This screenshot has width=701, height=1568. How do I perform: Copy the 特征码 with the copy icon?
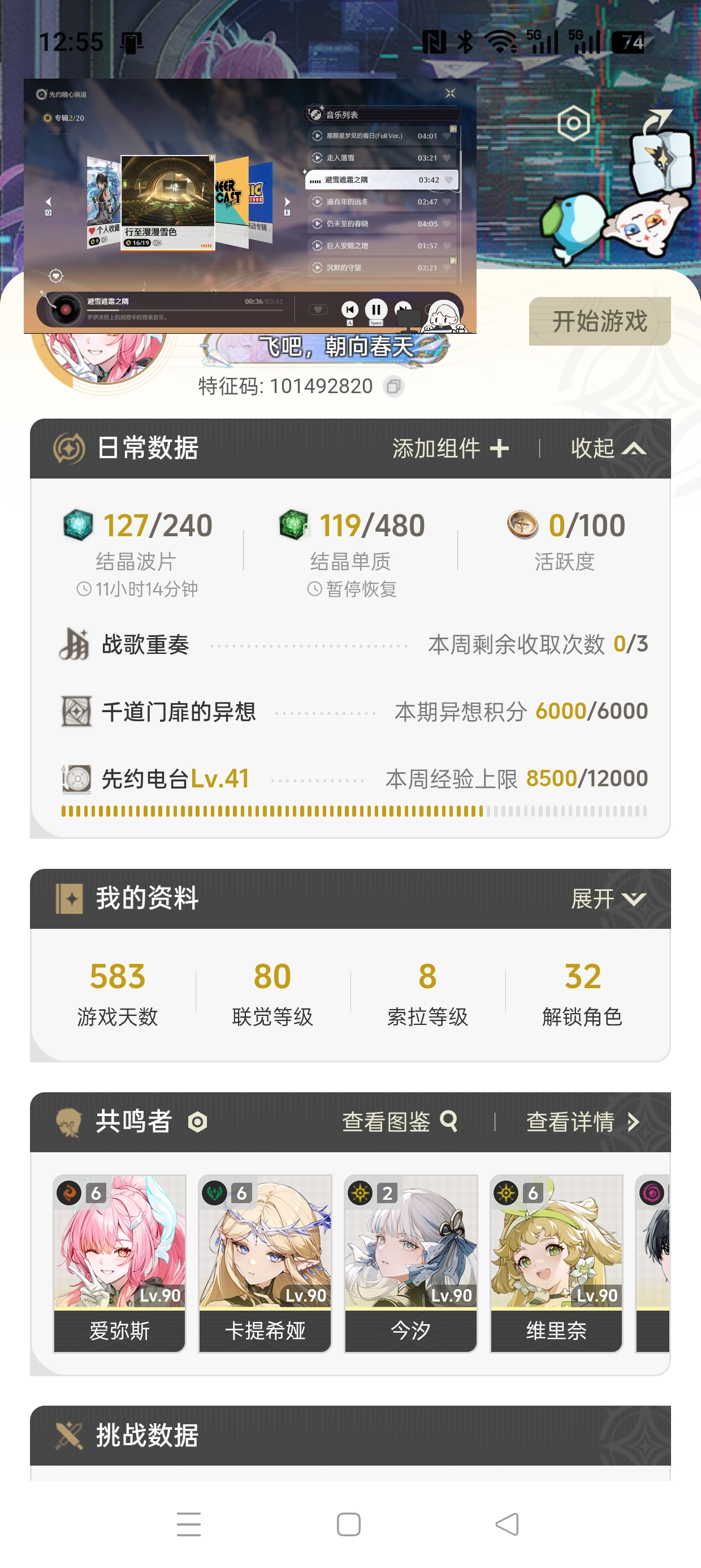tap(393, 386)
